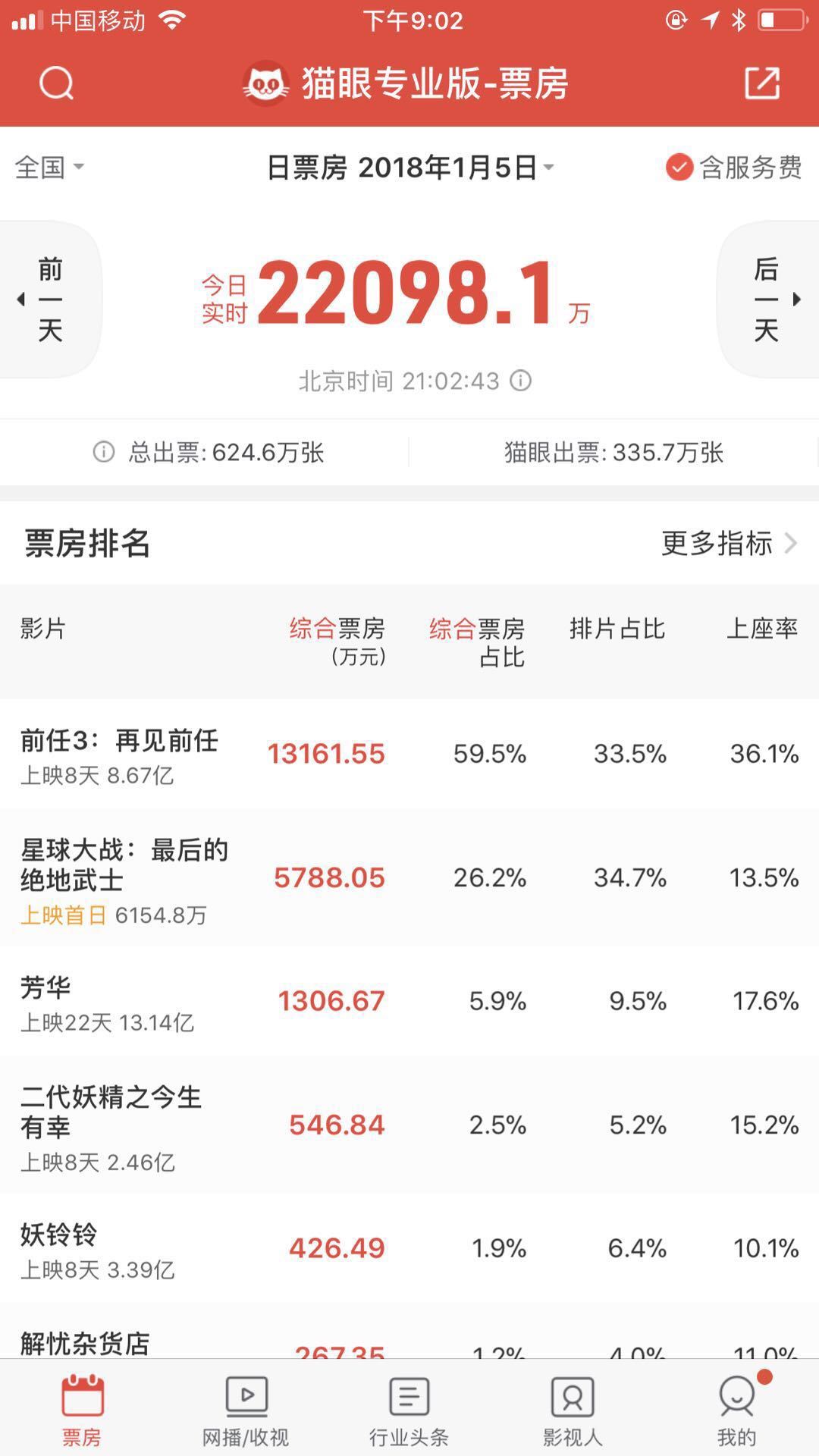Screen dimensions: 819x1456
Task: Share this box office page
Action: 761,83
